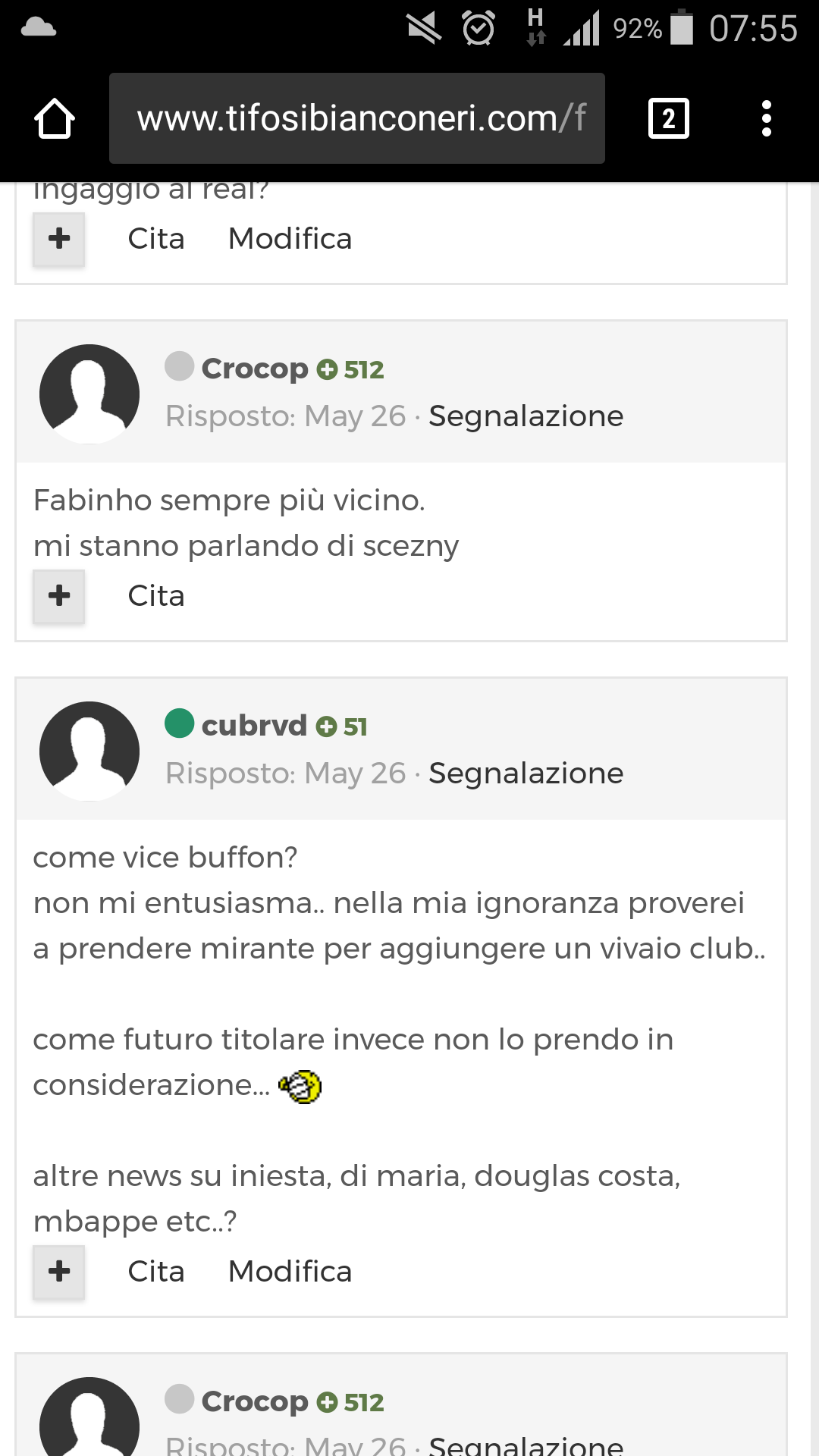
Task: Open cubrvd's avatar picture
Action: tap(89, 751)
